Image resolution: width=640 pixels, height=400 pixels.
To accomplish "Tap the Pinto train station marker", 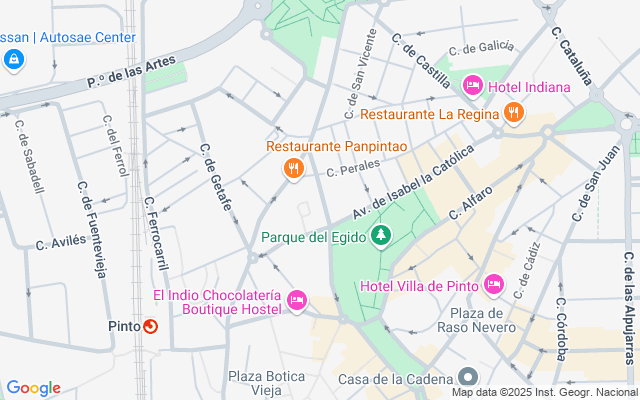I will [x=150, y=326].
